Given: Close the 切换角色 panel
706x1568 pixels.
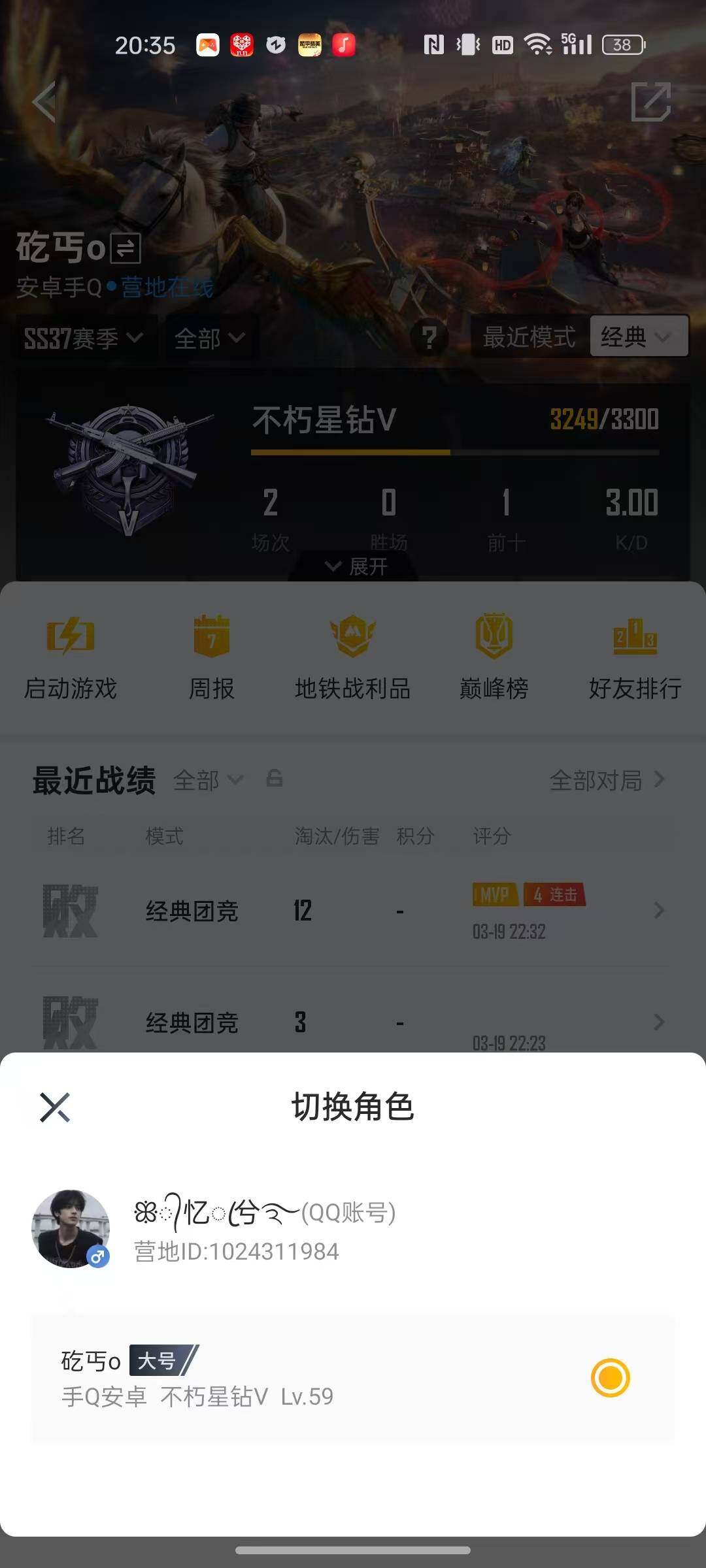Looking at the screenshot, I should [56, 1105].
